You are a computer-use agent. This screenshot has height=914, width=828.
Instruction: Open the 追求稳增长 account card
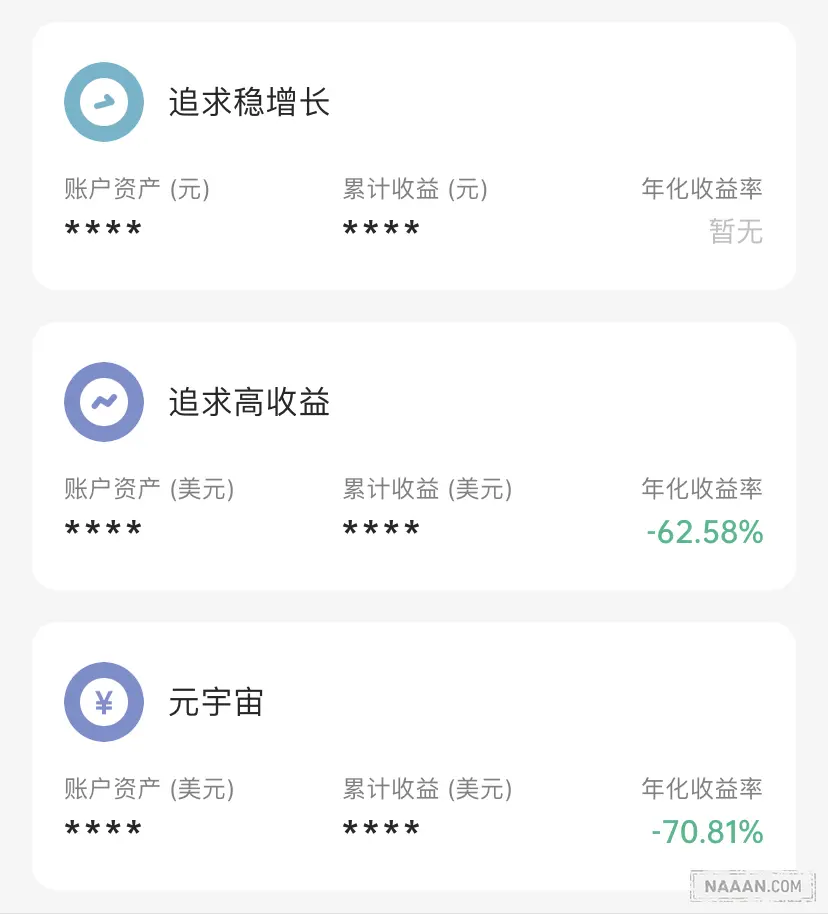413,156
